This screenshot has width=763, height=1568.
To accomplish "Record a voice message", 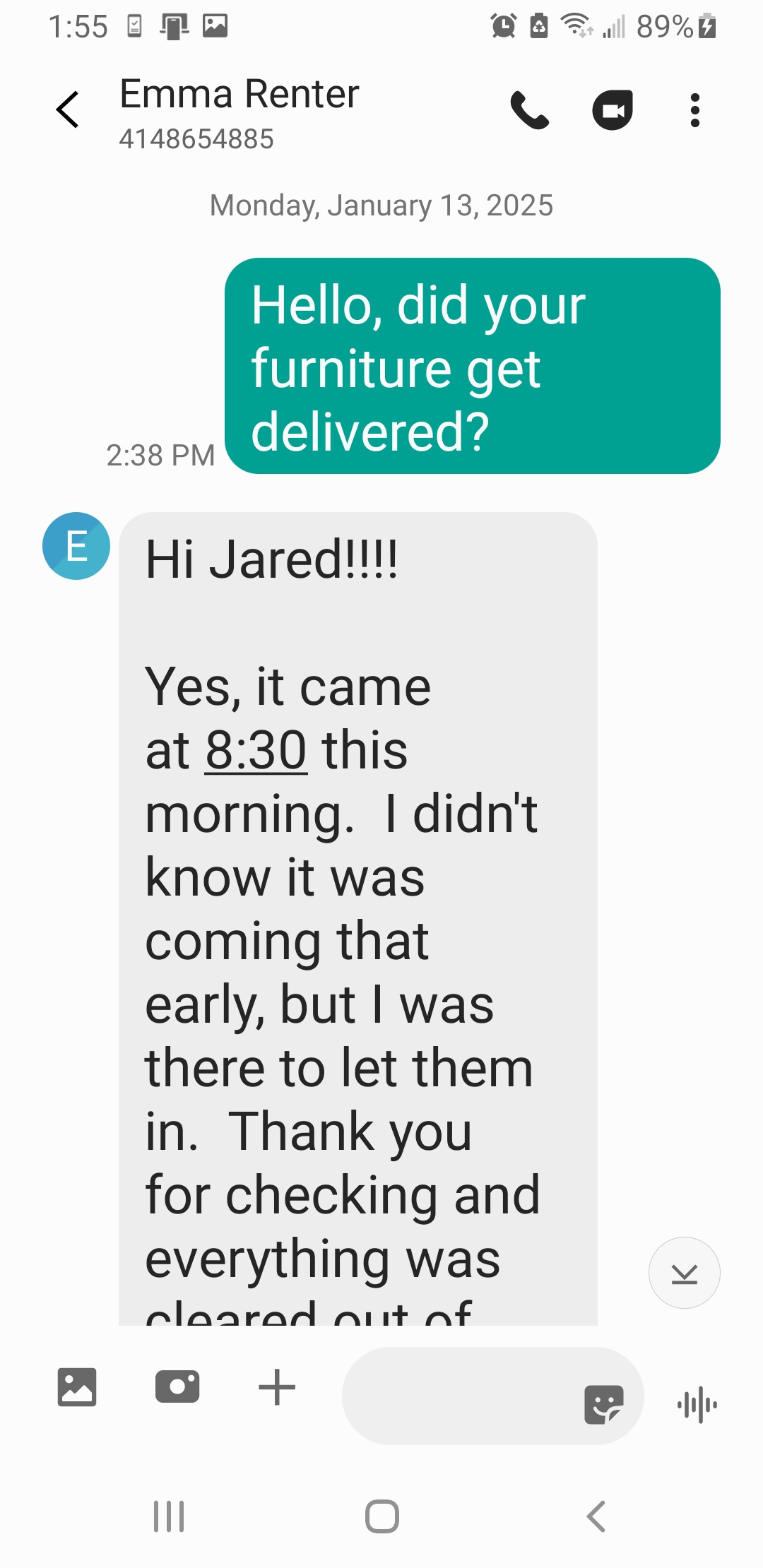I will tap(697, 1404).
